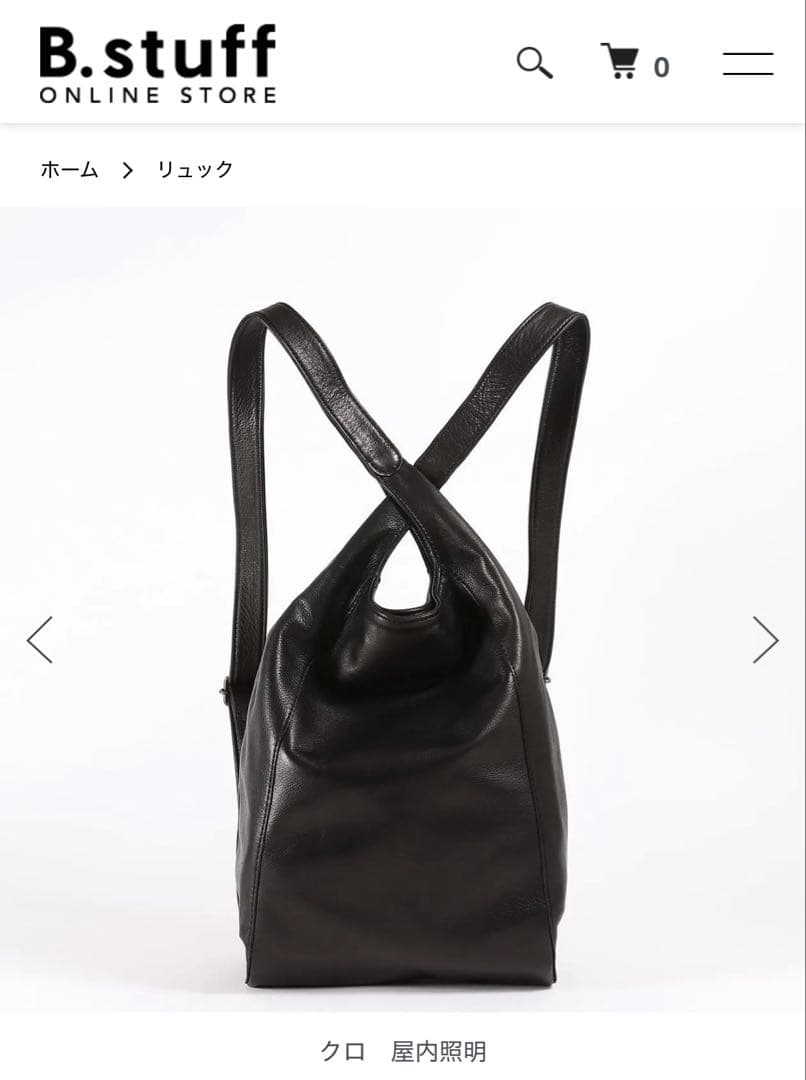Viewport: 806px width, 1080px height.
Task: Tap the B.stuff Online Store logo
Action: click(x=158, y=65)
